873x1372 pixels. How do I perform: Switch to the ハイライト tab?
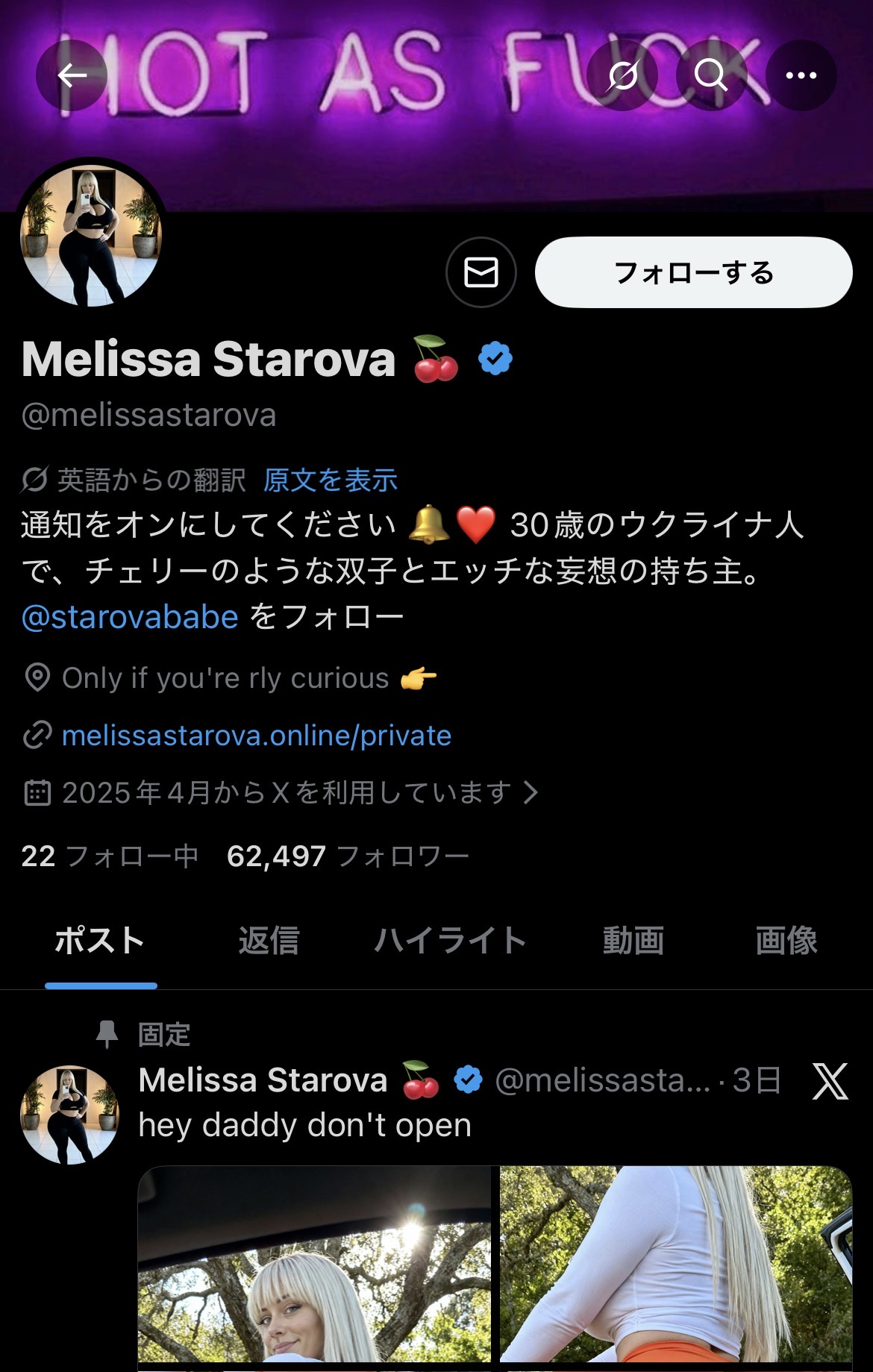point(450,941)
